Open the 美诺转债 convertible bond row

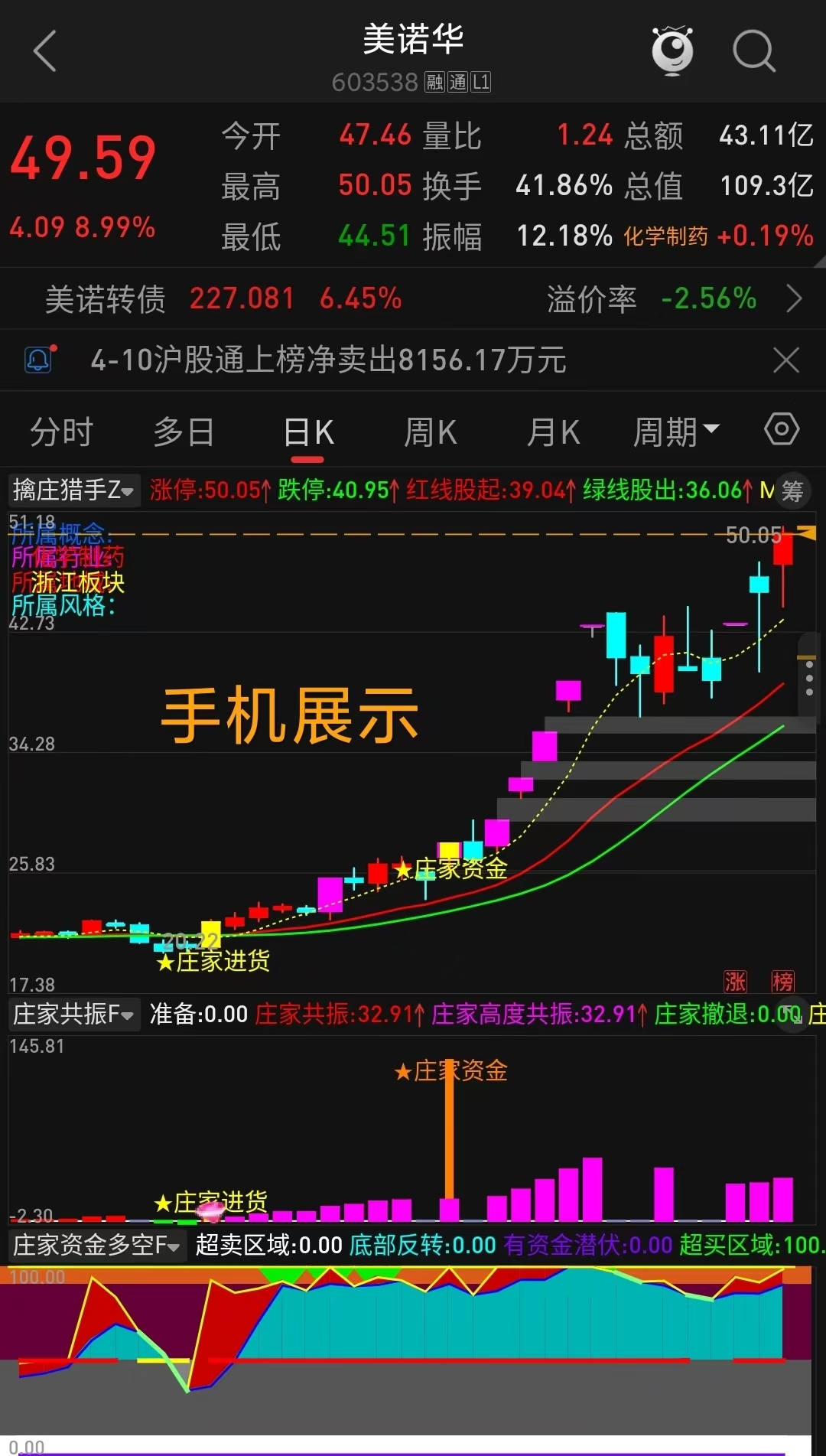click(413, 298)
